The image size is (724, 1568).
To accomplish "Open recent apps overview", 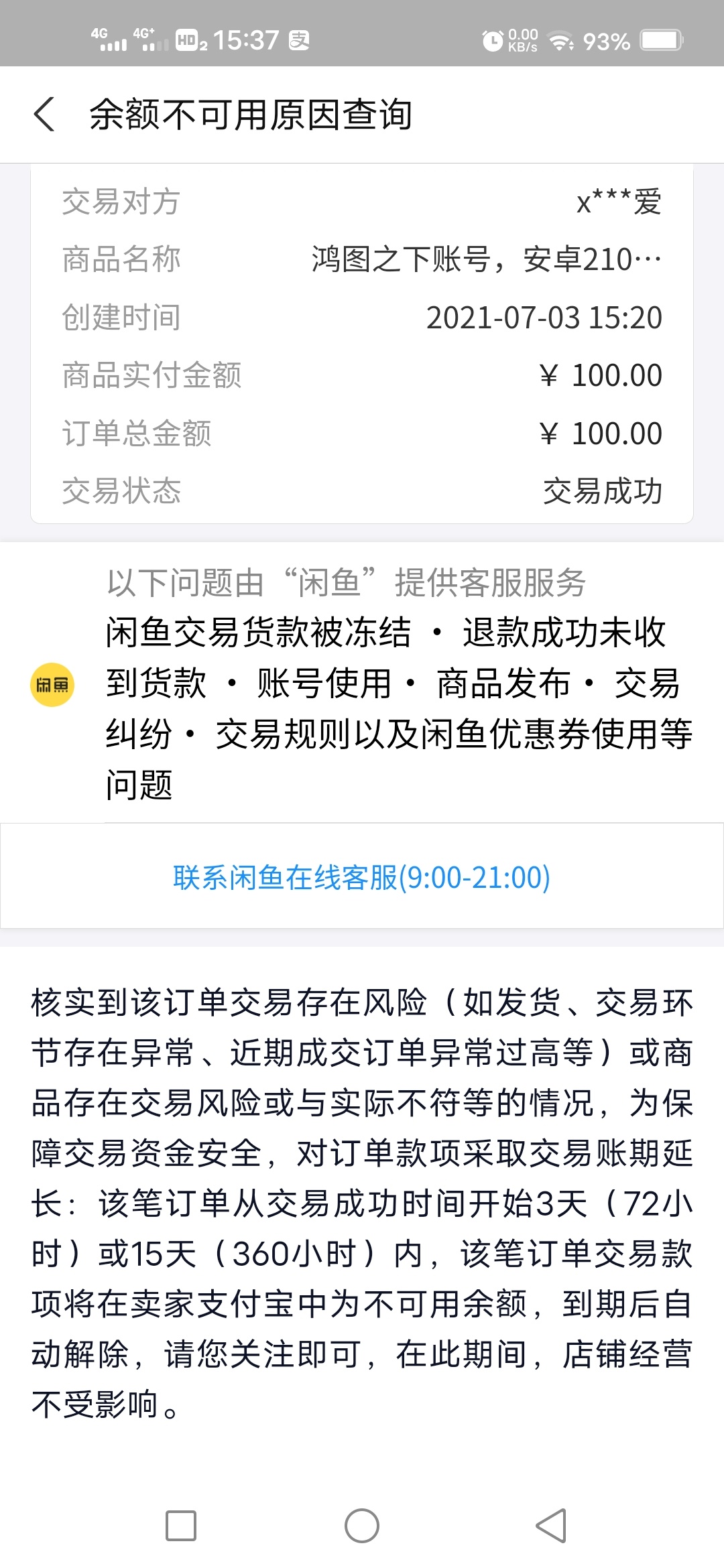I will coord(181,1526).
